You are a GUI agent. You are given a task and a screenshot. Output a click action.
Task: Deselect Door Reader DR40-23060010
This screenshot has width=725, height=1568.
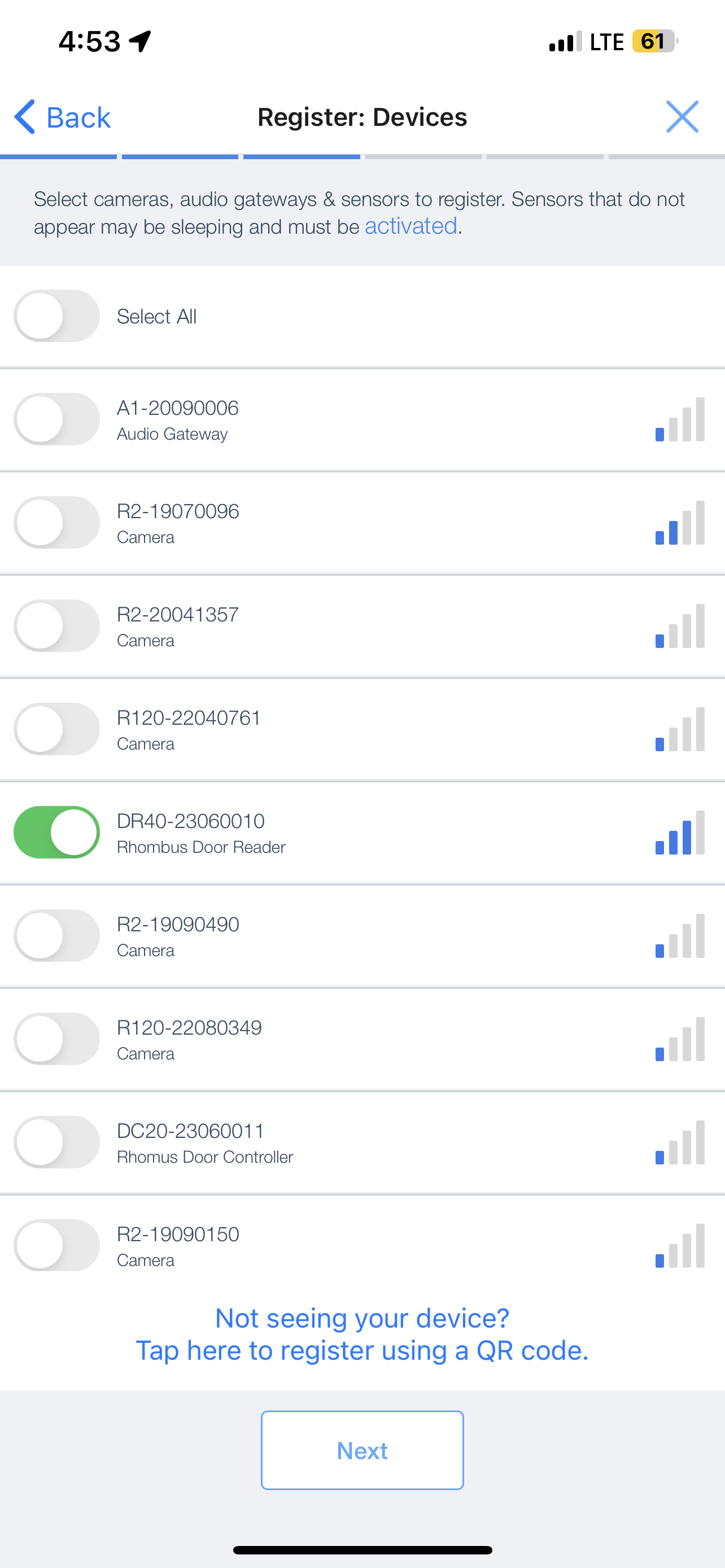pyautogui.click(x=56, y=832)
